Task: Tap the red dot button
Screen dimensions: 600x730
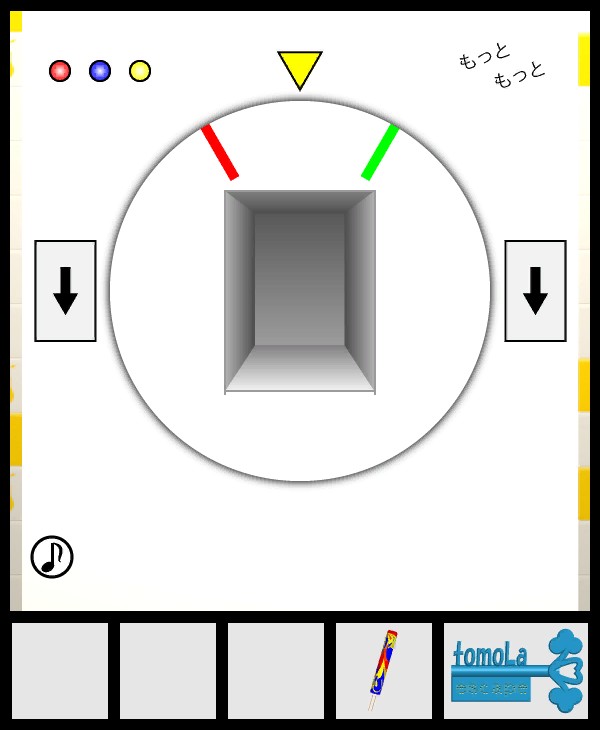Action: [x=60, y=71]
